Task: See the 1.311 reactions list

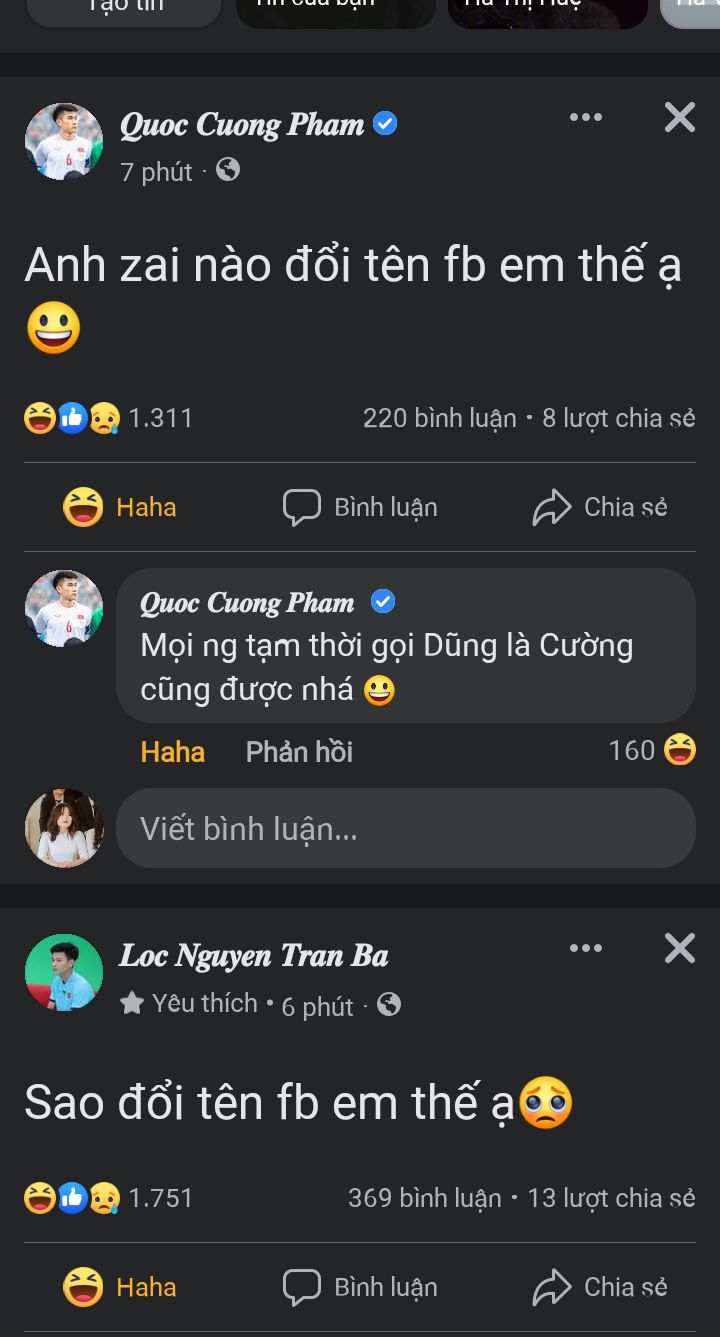Action: pyautogui.click(x=108, y=418)
